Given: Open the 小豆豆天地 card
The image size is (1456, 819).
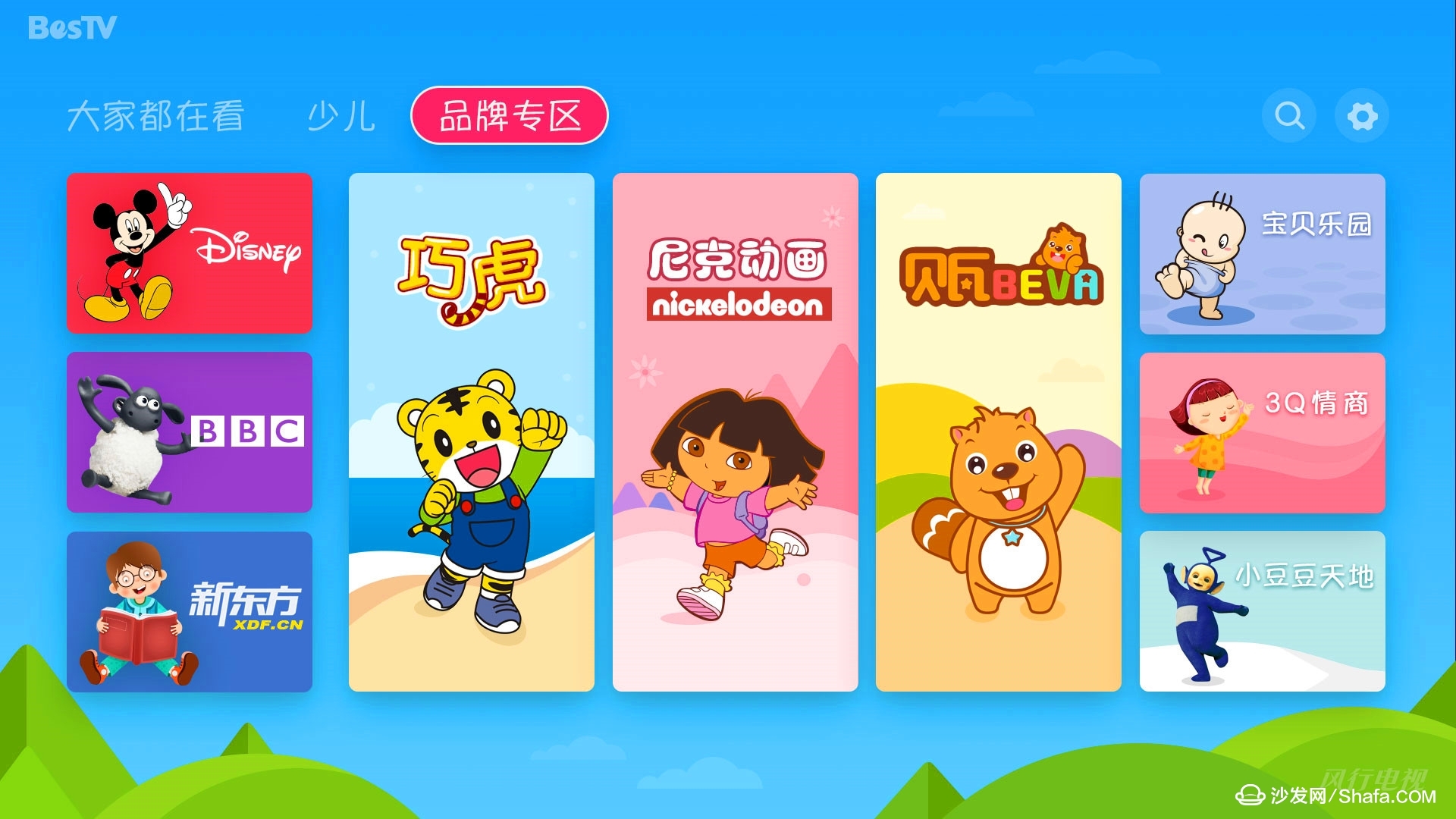Looking at the screenshot, I should [1262, 611].
